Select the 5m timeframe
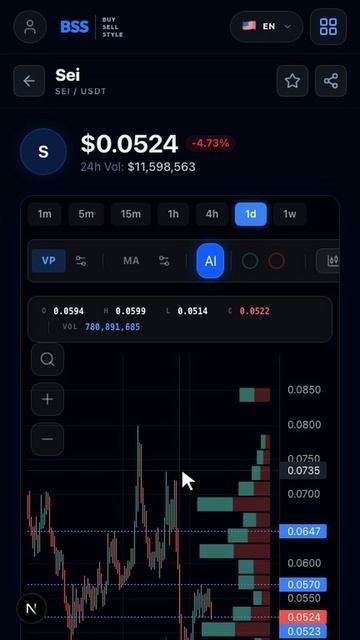 [86, 214]
